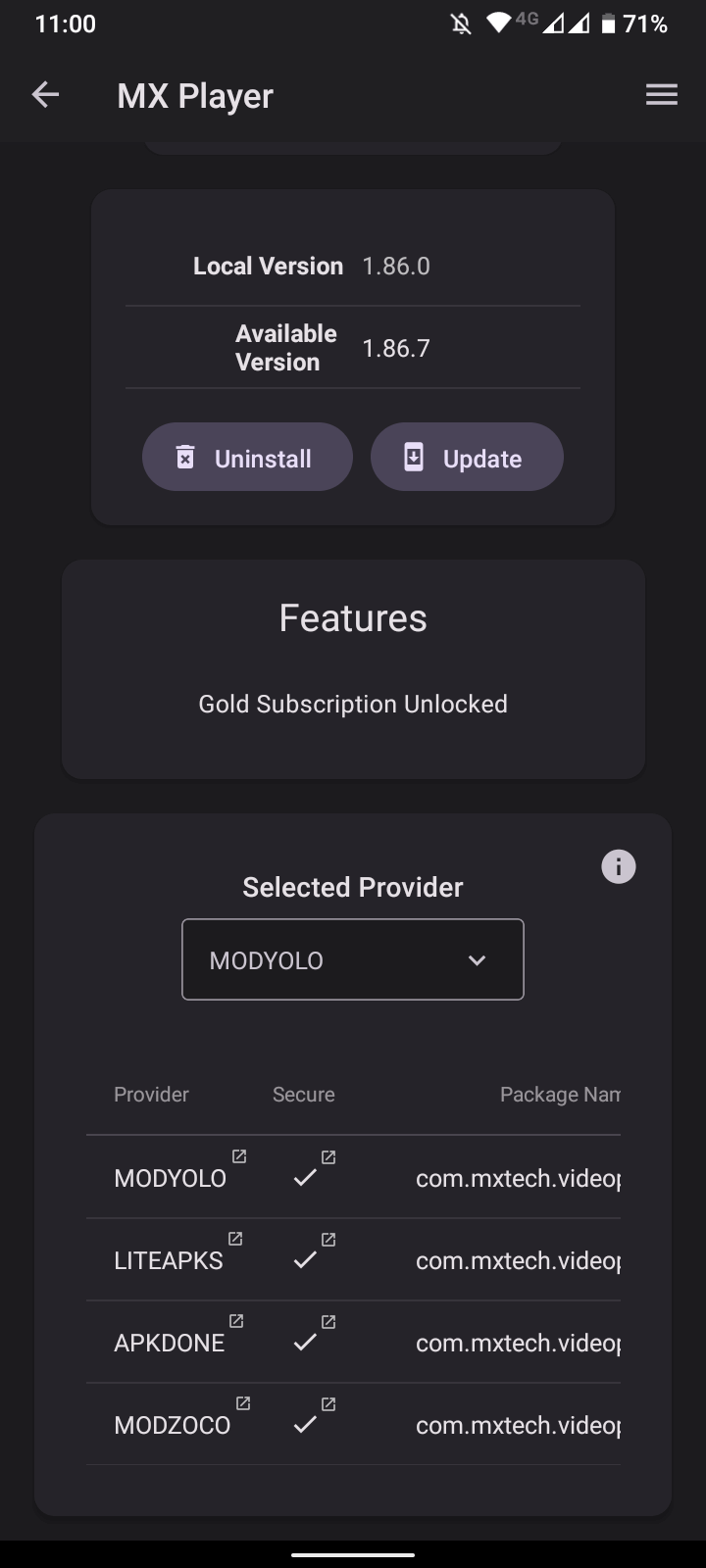The image size is (706, 1568).
Task: Open the external link next to MODZOCO
Action: pyautogui.click(x=243, y=1403)
